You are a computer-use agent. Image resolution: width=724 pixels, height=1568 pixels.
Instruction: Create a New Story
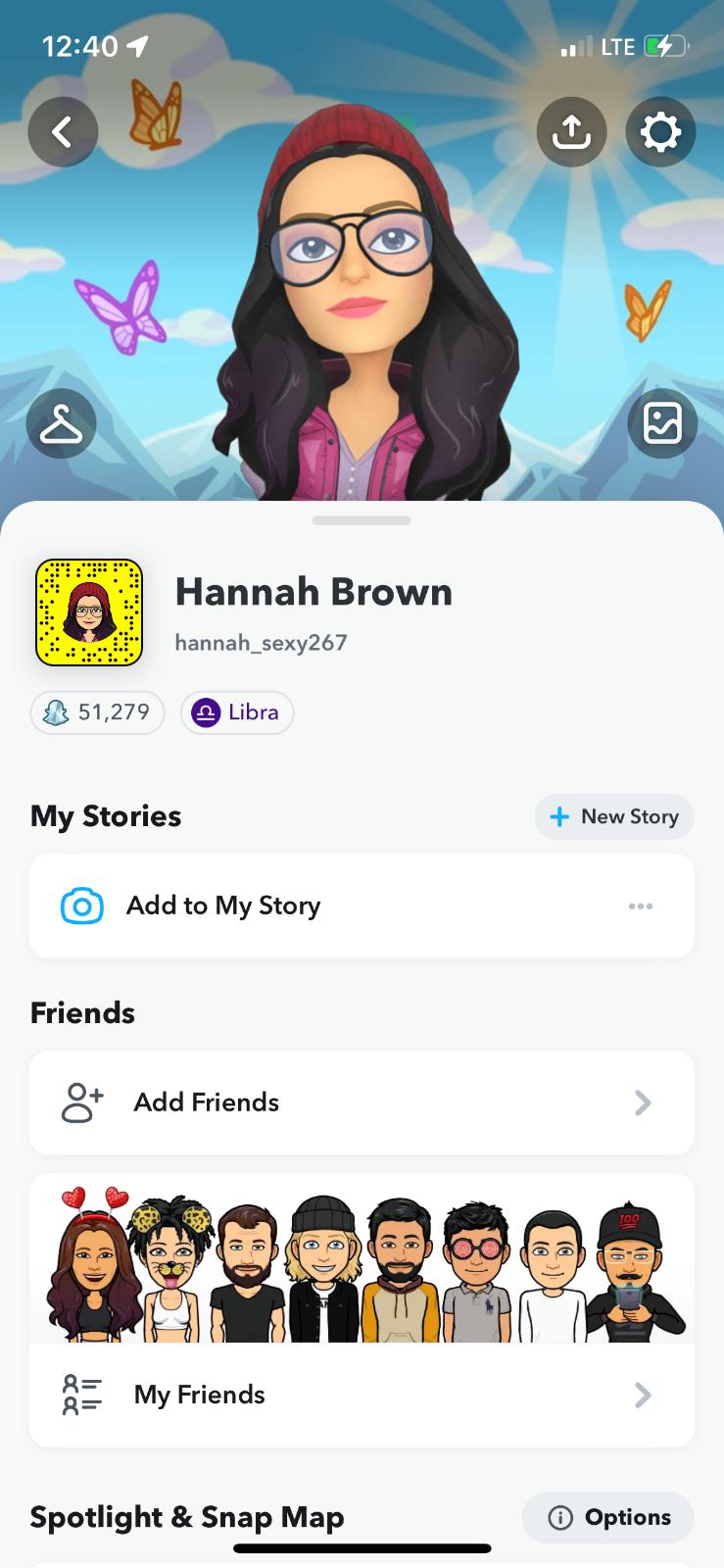click(x=614, y=816)
